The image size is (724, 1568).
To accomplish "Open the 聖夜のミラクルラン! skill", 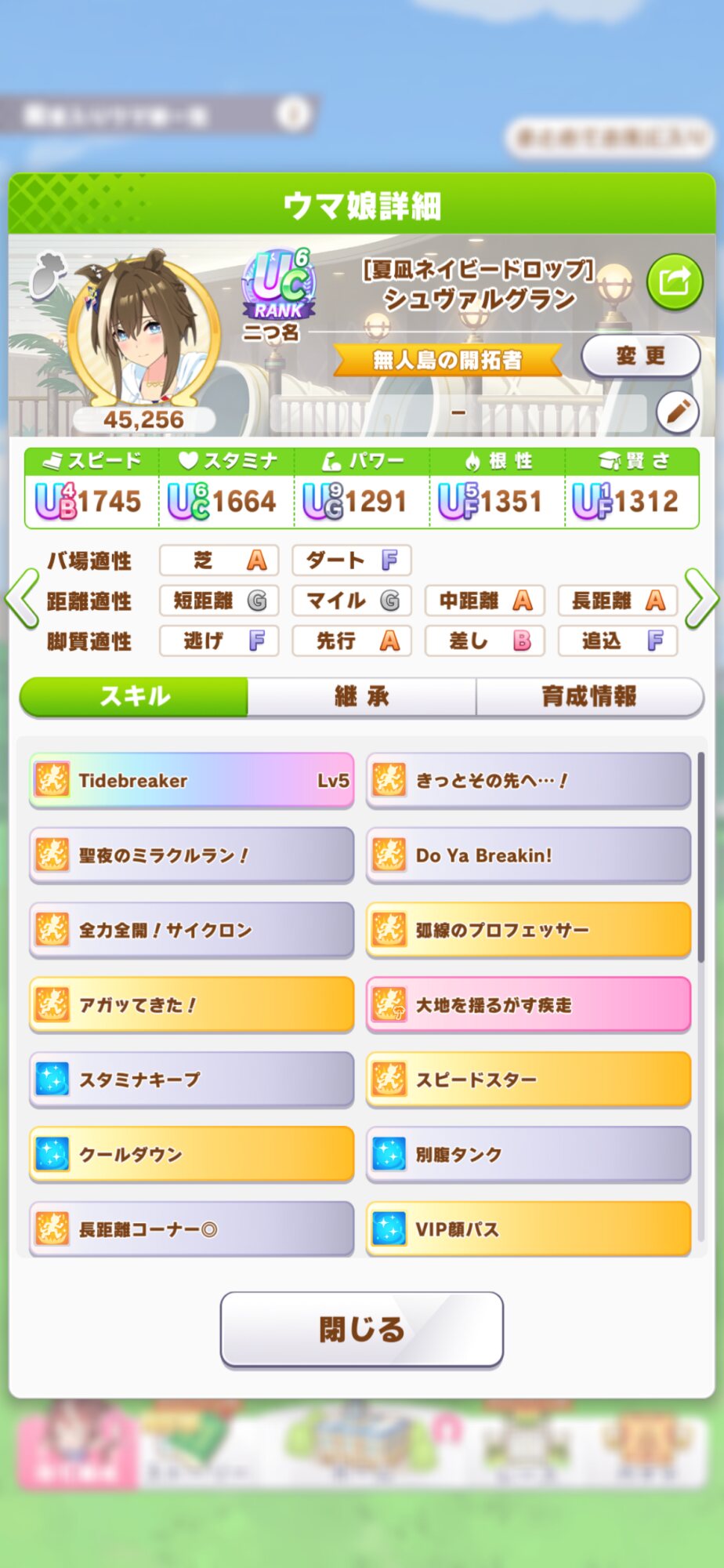I will tap(191, 855).
